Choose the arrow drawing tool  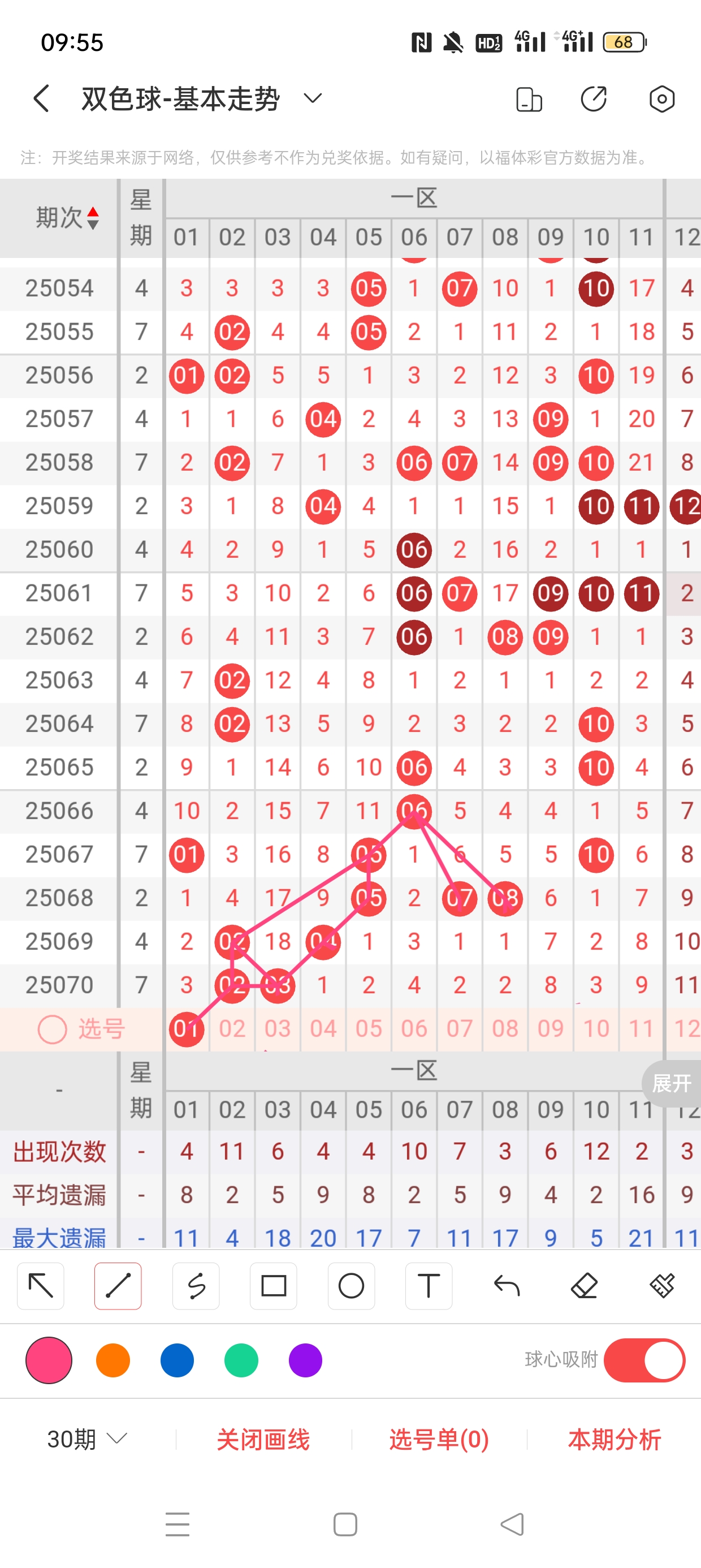click(41, 1286)
